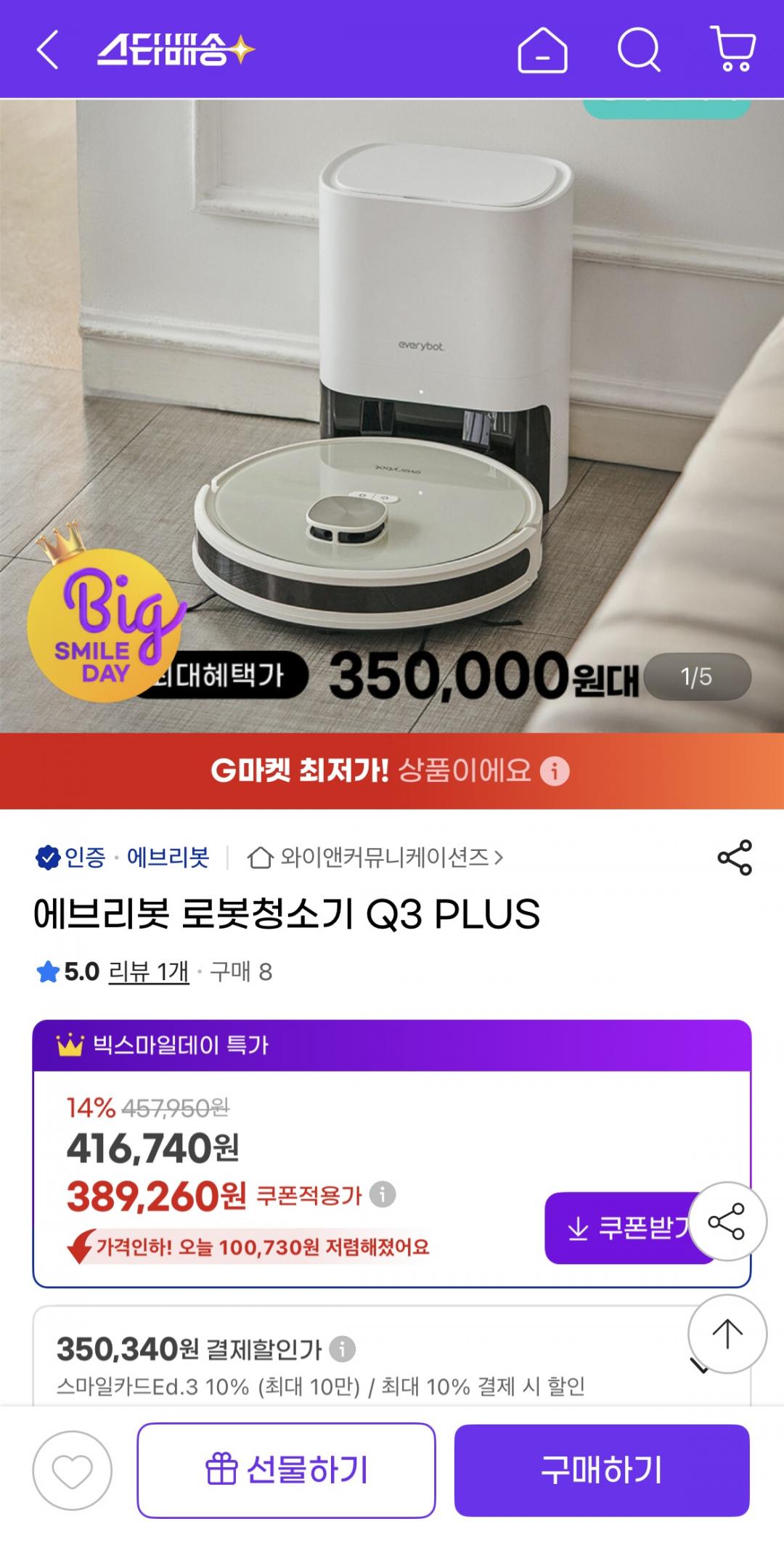Jump to top with the up arrow button
The width and height of the screenshot is (784, 1545).
[727, 1333]
